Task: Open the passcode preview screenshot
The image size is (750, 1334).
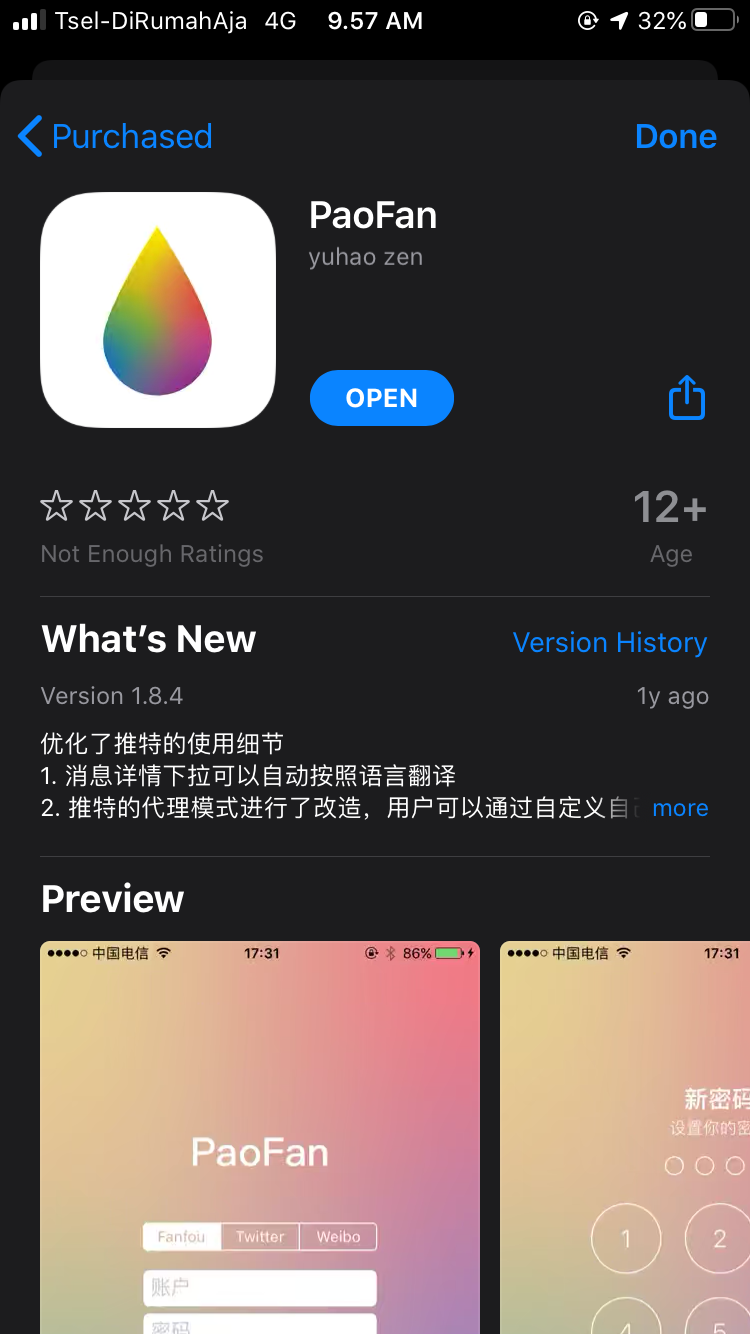Action: click(x=625, y=1135)
